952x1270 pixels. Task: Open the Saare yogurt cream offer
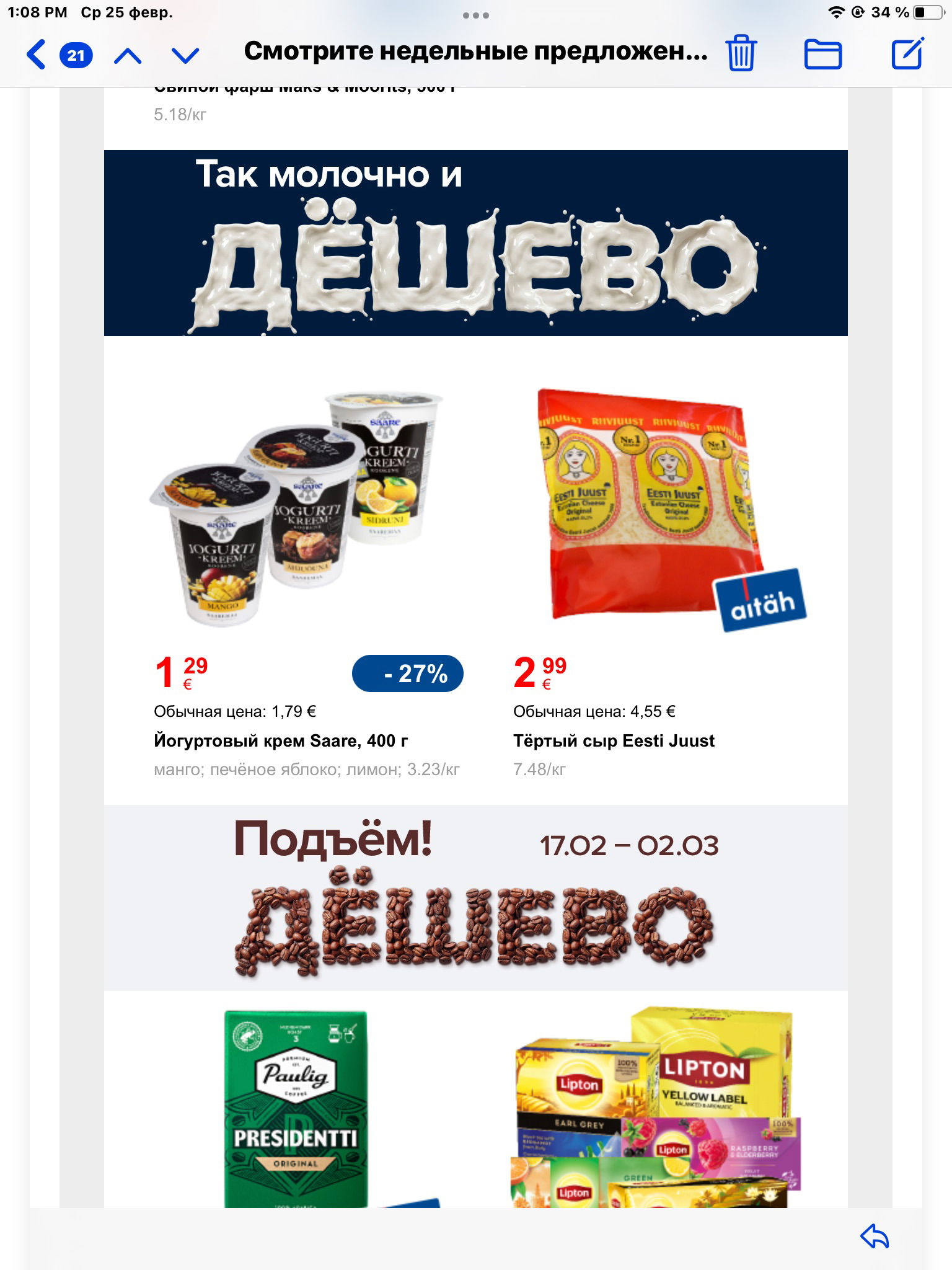pyautogui.click(x=296, y=508)
